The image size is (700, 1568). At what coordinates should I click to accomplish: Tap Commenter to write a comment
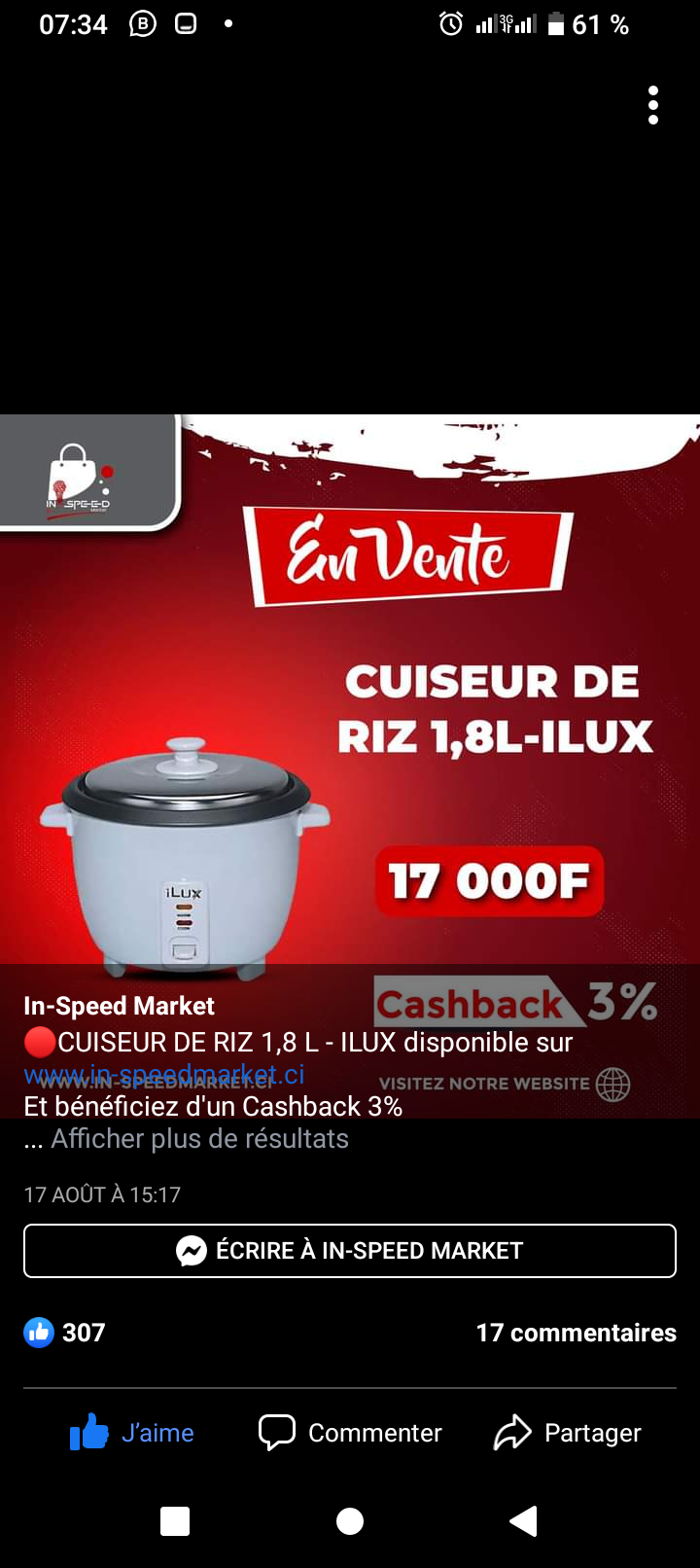(350, 1433)
